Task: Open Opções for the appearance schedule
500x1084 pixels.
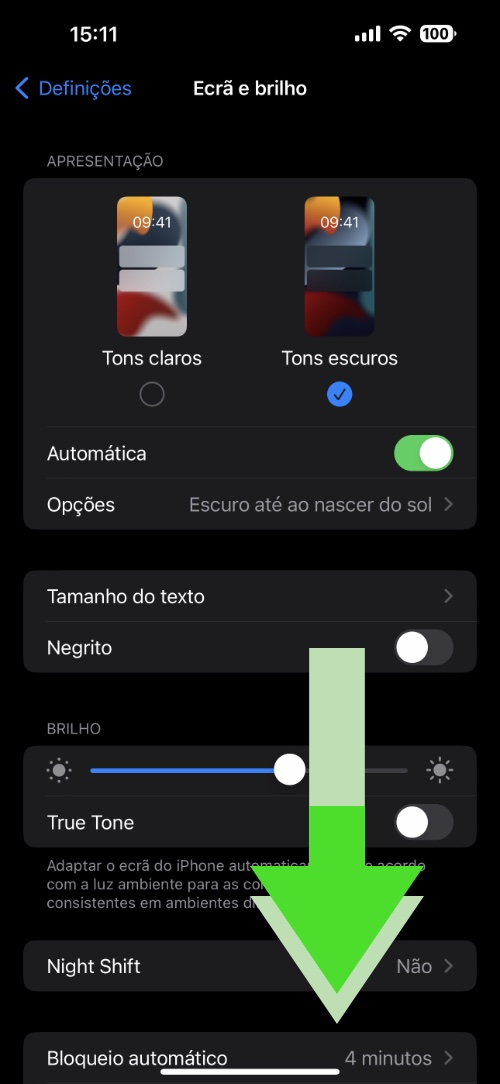Action: click(250, 505)
